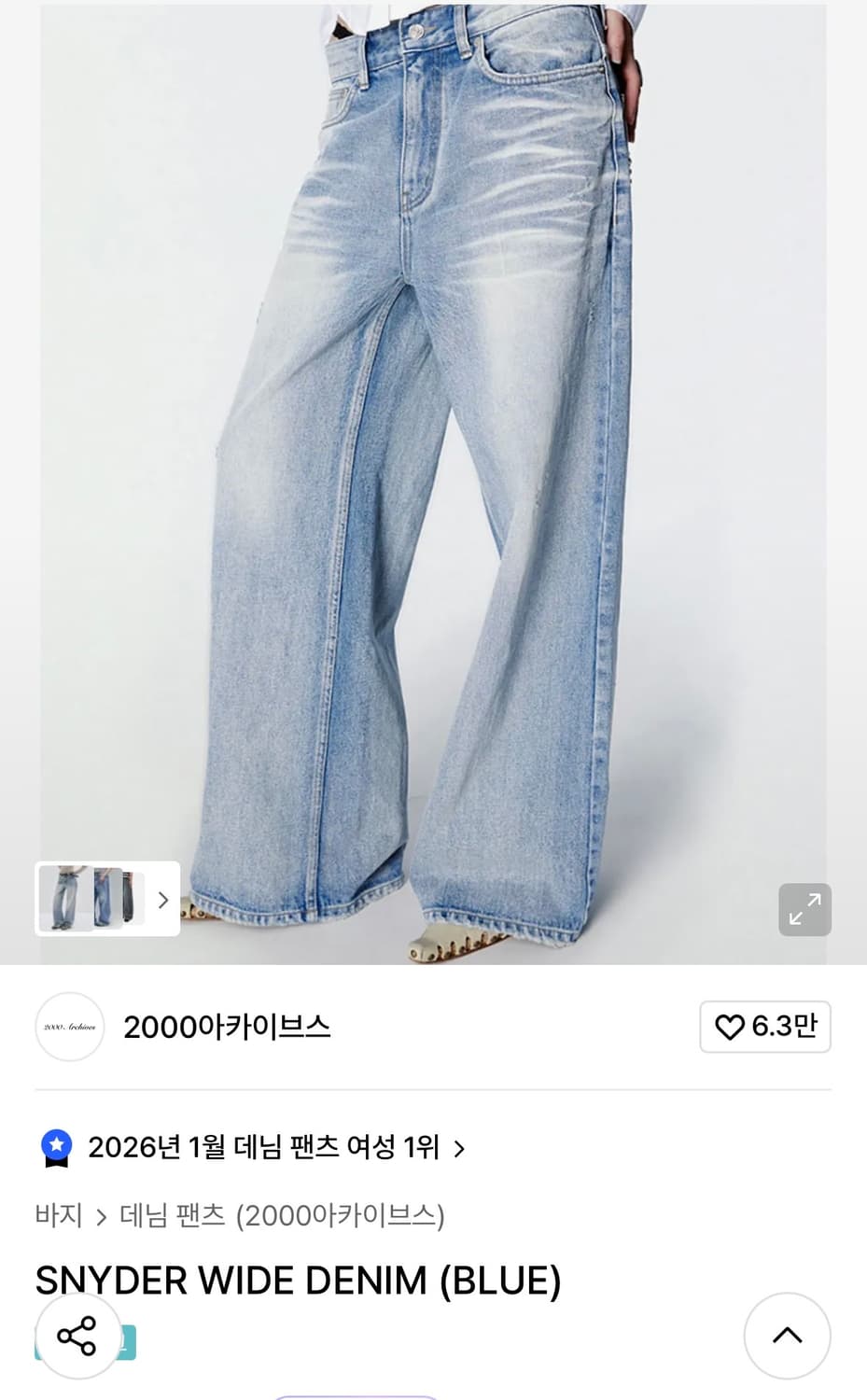Image resolution: width=867 pixels, height=1400 pixels.
Task: Expand ranking details via the 1위 chevron
Action: (x=458, y=1150)
